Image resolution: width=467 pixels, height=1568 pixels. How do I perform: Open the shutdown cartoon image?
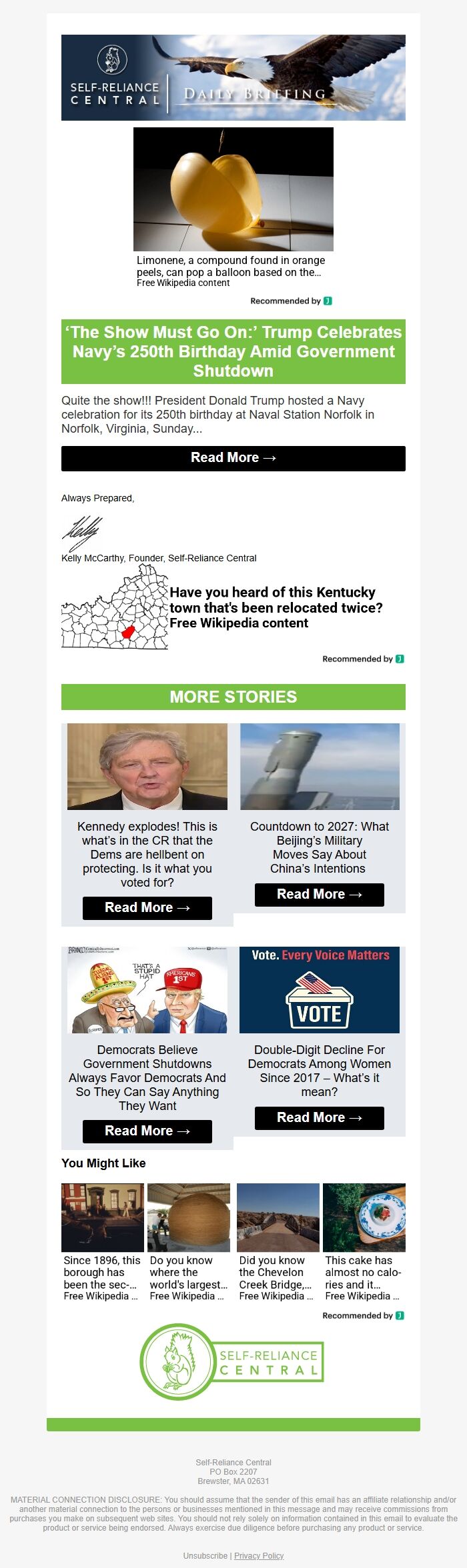(x=147, y=990)
